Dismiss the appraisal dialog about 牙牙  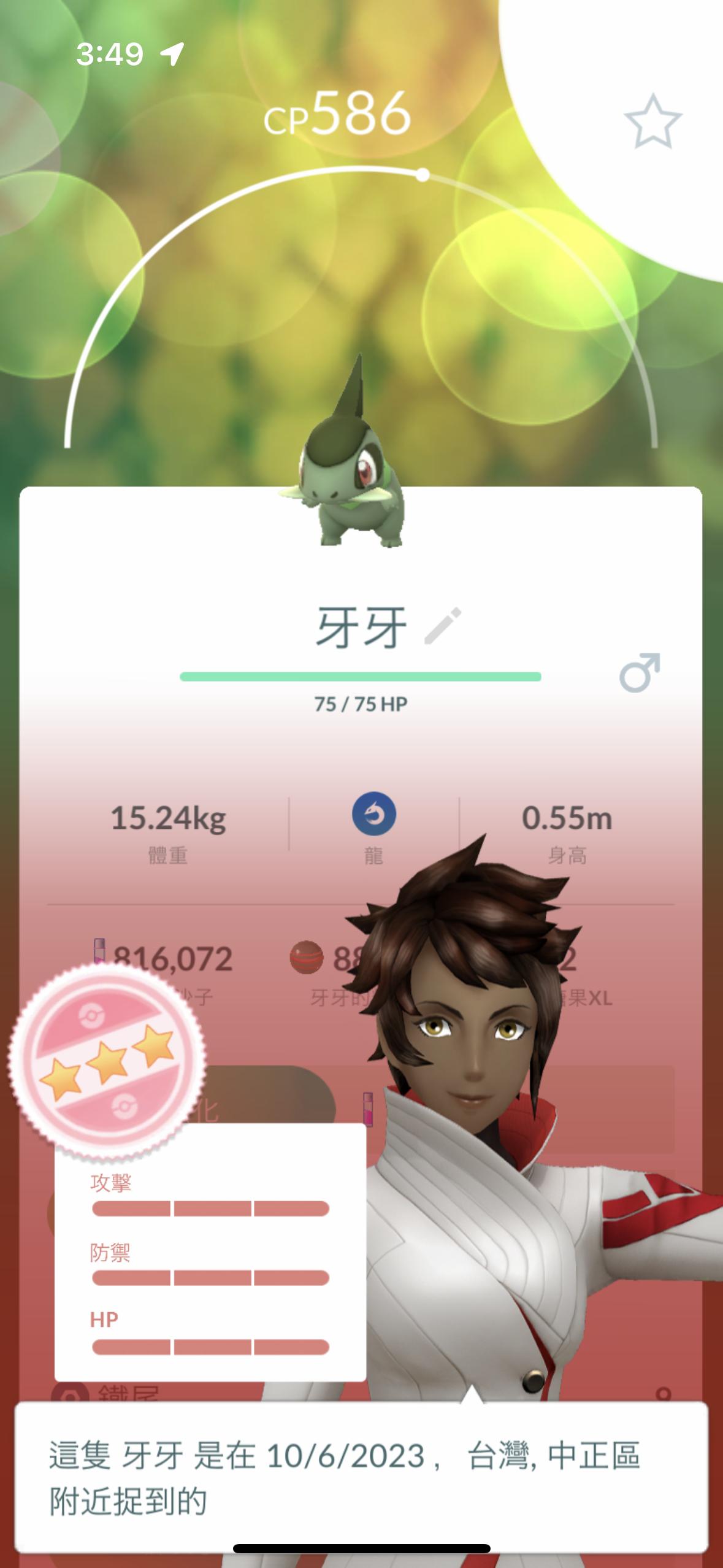[361, 1477]
